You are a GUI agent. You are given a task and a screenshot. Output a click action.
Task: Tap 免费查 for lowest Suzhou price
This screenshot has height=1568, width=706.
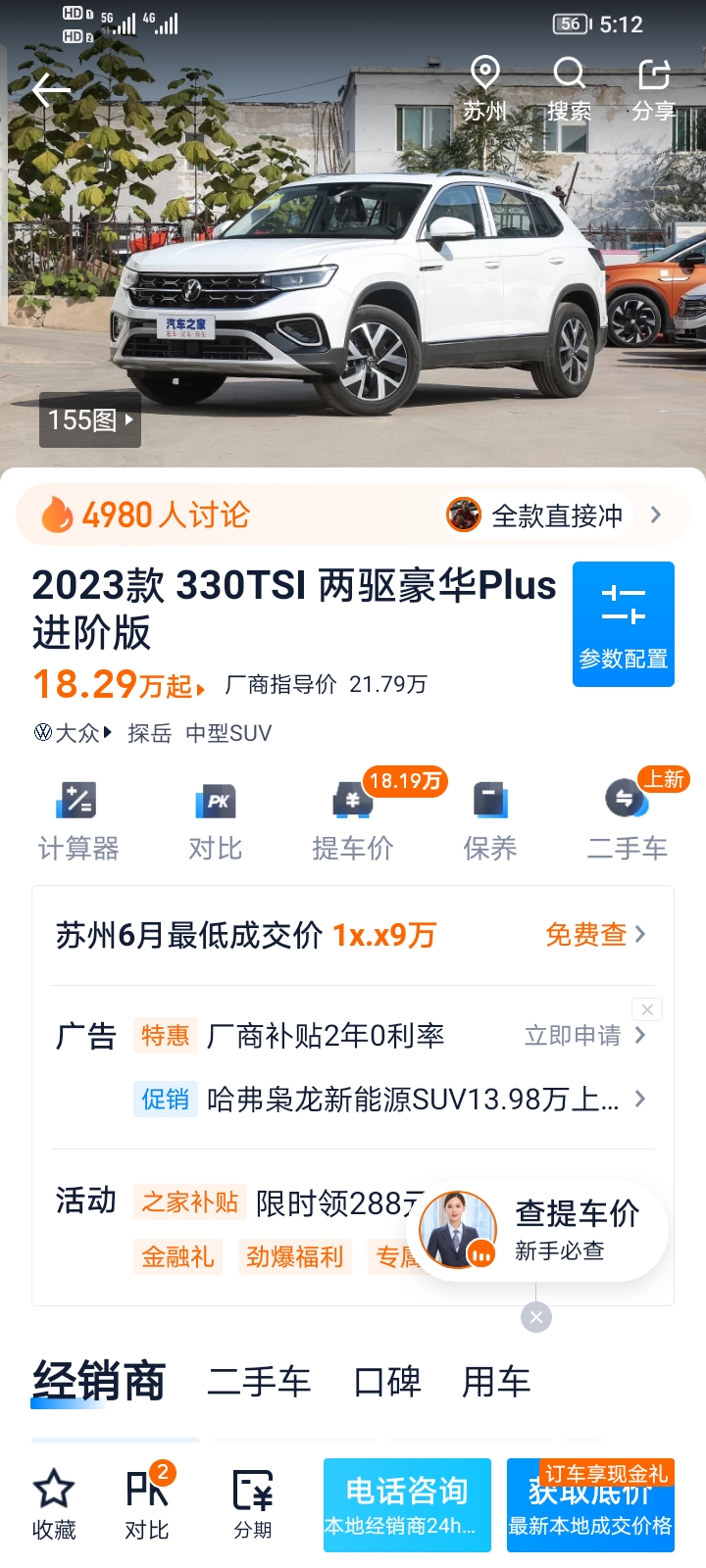595,935
